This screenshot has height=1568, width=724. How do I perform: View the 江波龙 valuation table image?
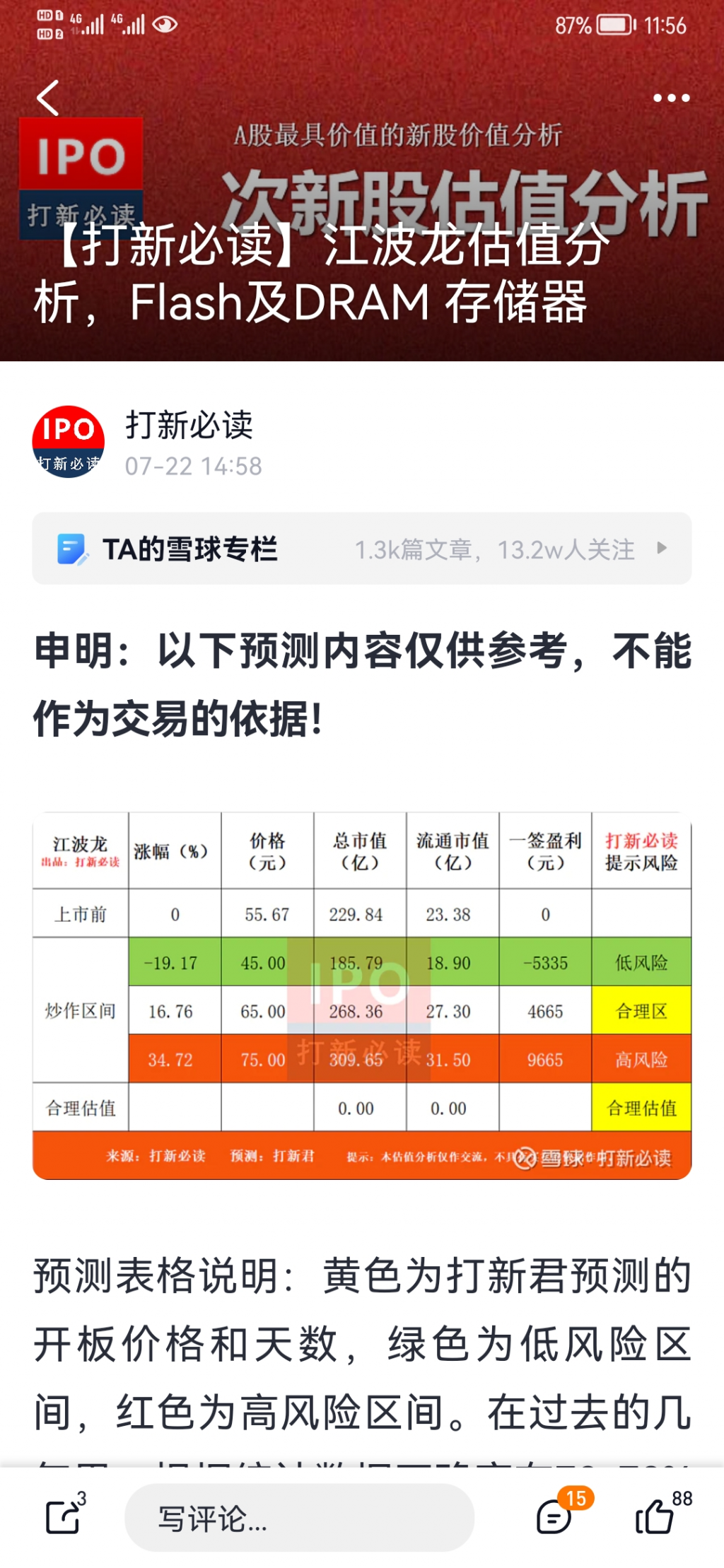361,995
